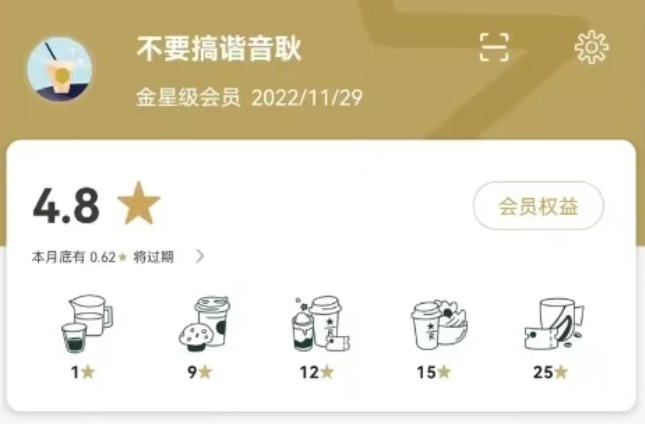Viewport: 645px width, 424px height.
Task: Open the 会员权益 member benefits button
Action: click(538, 206)
